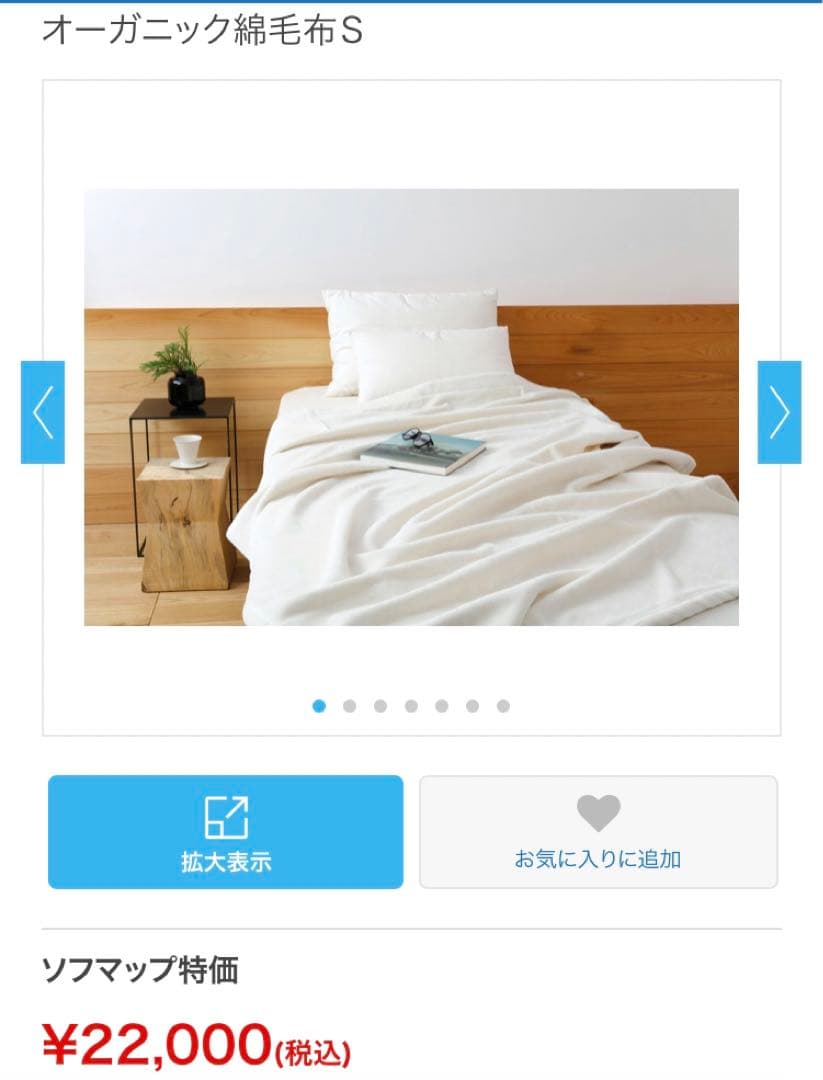Screen dimensions: 823x1080
Task: Activate the second carousel indicator dot
Action: coord(349,706)
